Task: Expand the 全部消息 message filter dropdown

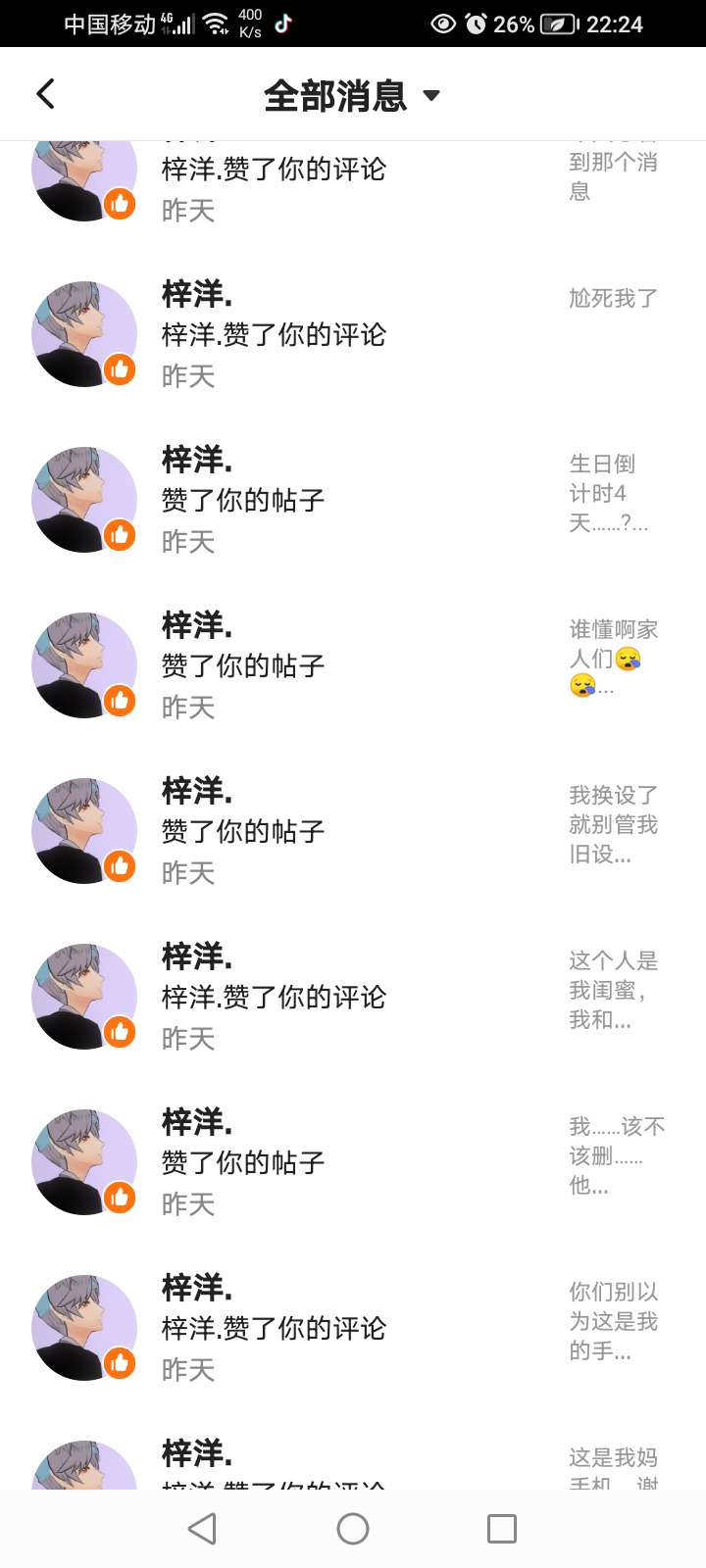Action: click(x=351, y=95)
